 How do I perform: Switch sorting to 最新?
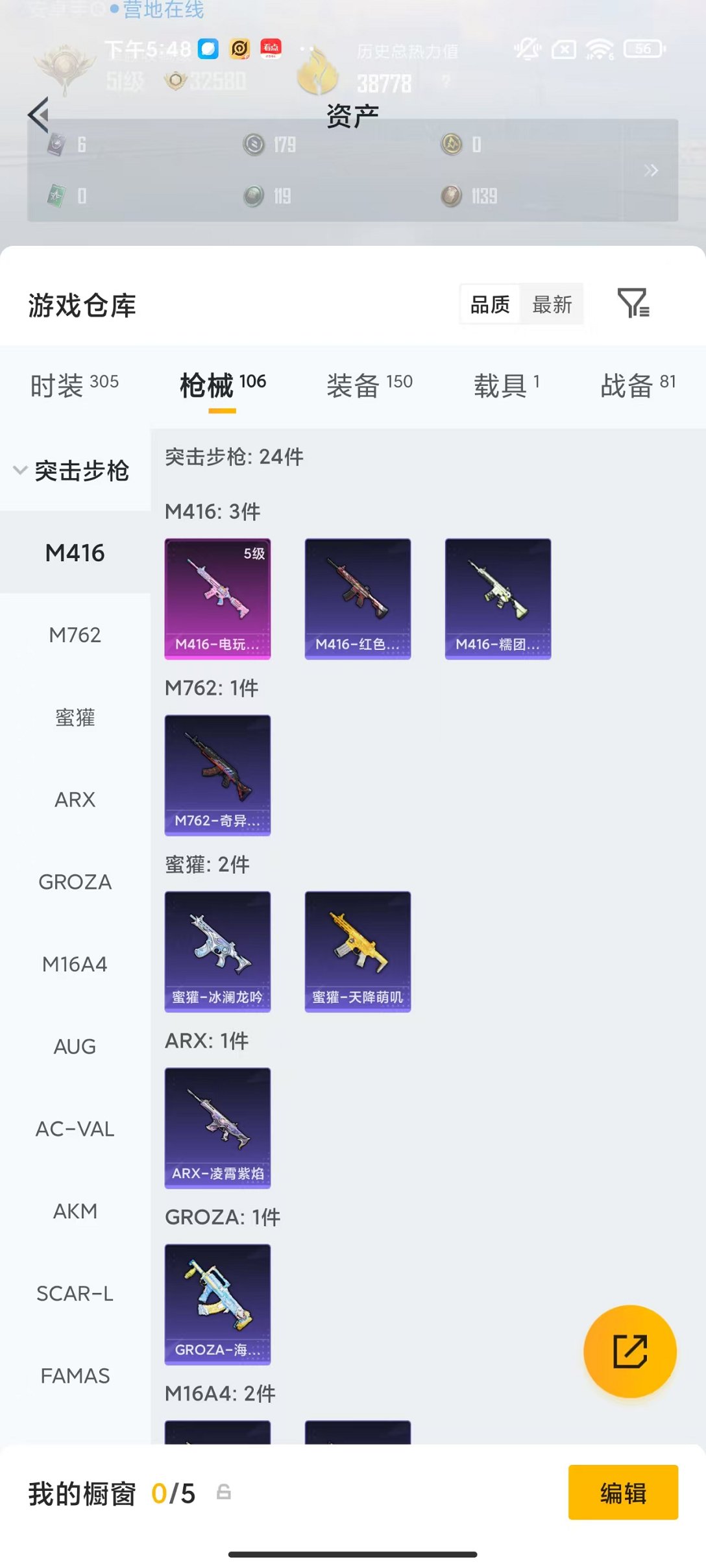[552, 303]
